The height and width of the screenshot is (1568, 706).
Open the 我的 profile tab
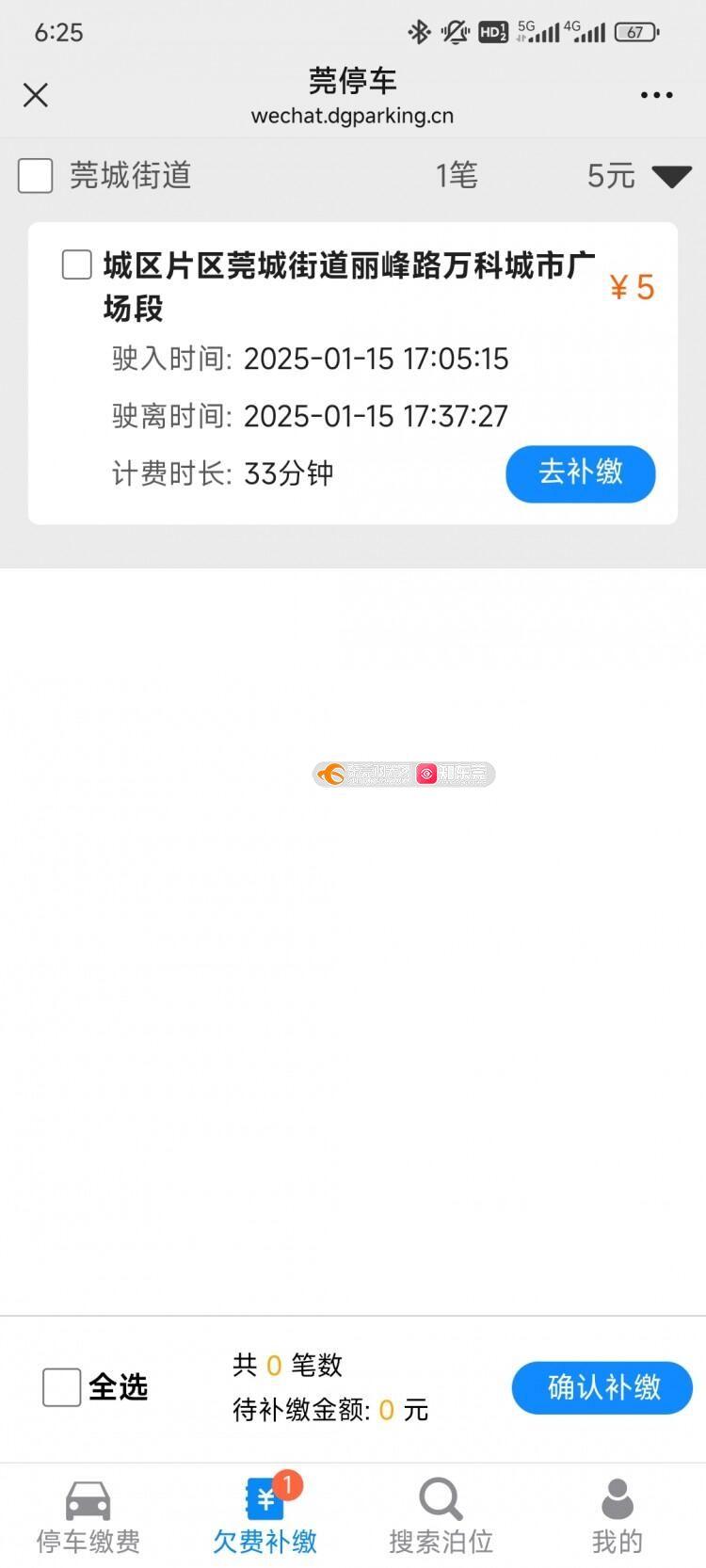[617, 1515]
